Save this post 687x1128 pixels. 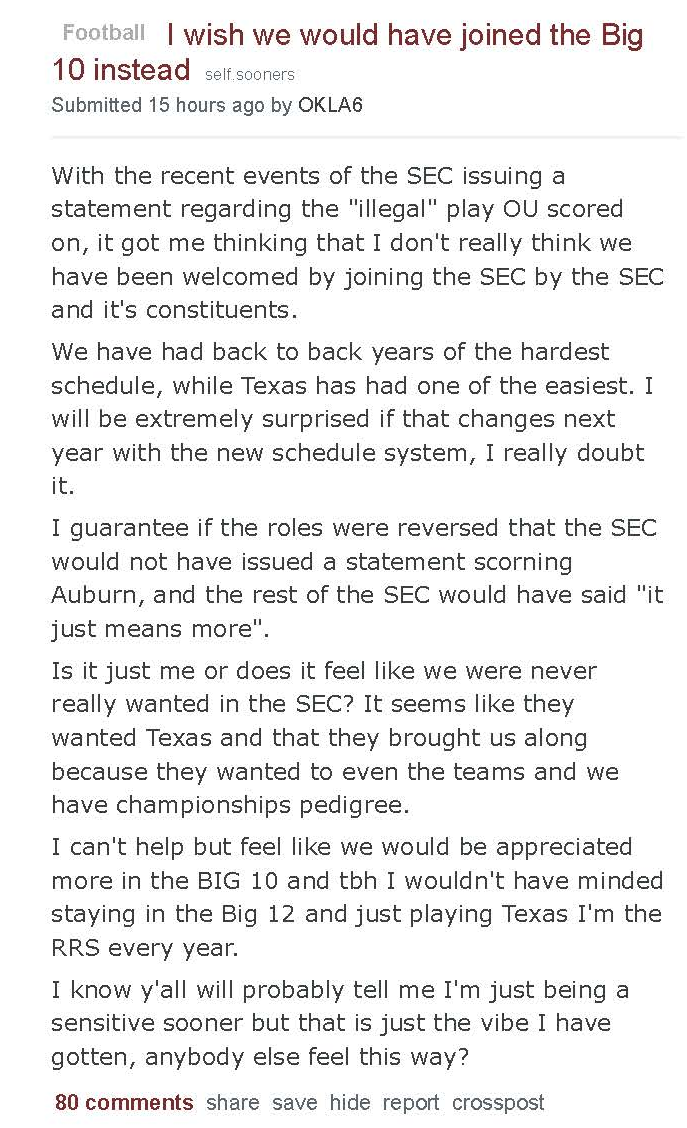pyautogui.click(x=294, y=1102)
